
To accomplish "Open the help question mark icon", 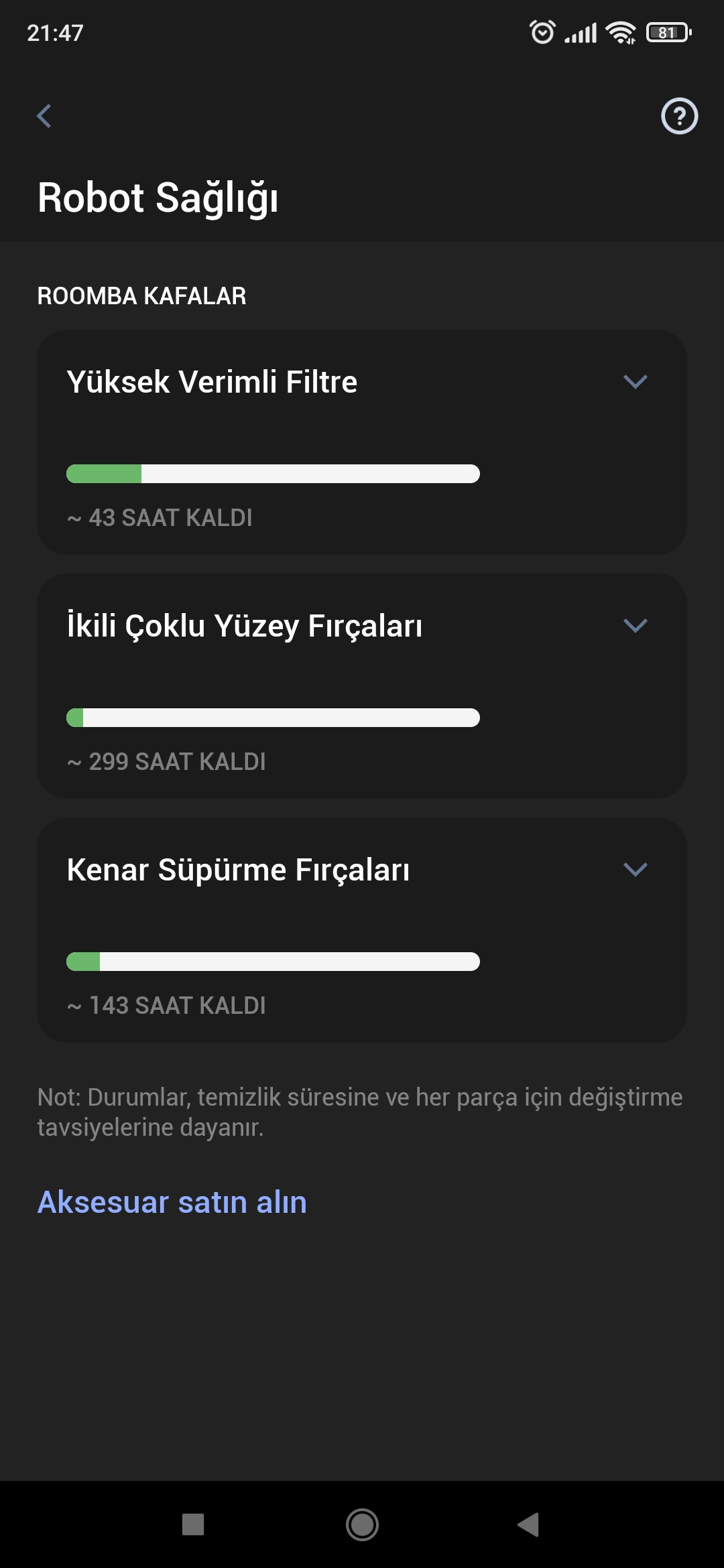I will pyautogui.click(x=679, y=116).
